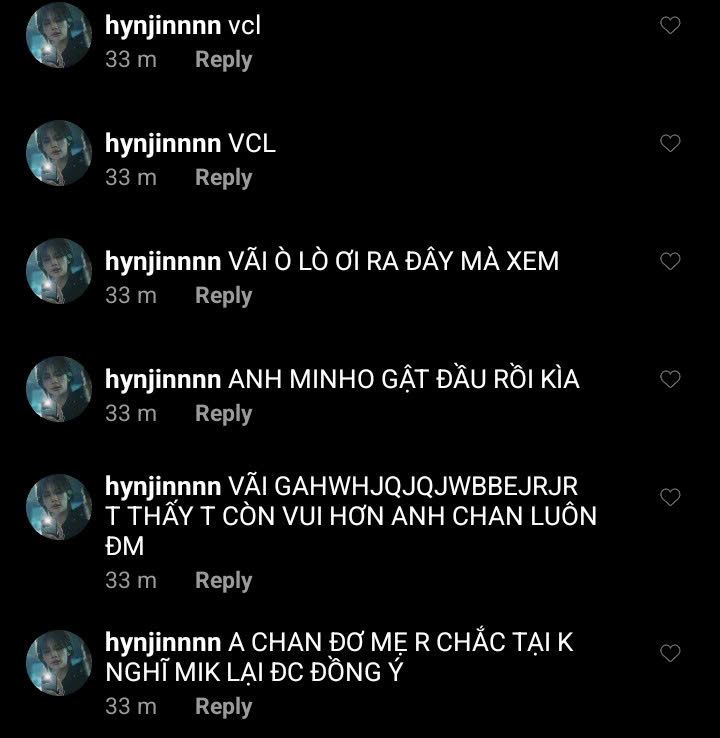Reply to the 'A CHAN ĐƠ MẸ R' comment
The width and height of the screenshot is (720, 738).
pos(223,706)
